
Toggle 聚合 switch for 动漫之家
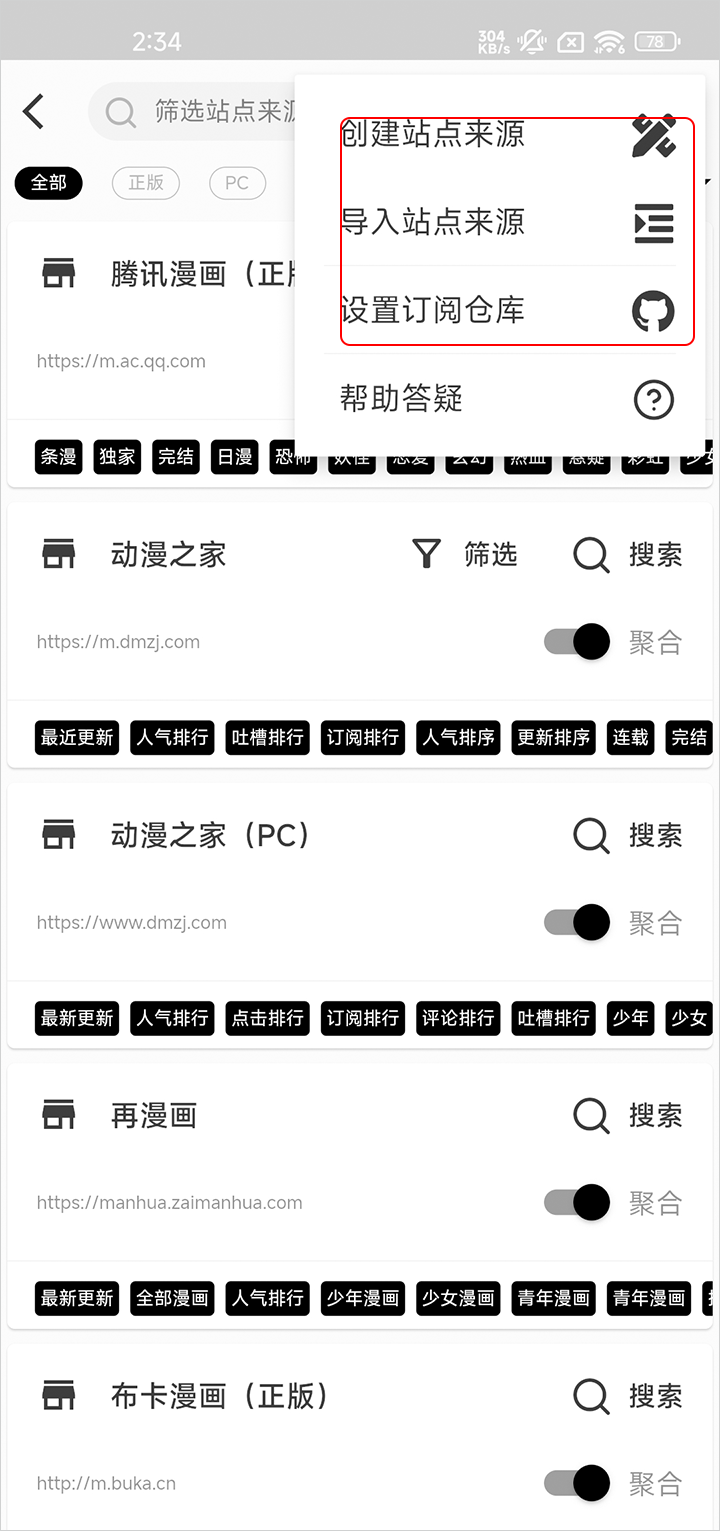[x=576, y=641]
